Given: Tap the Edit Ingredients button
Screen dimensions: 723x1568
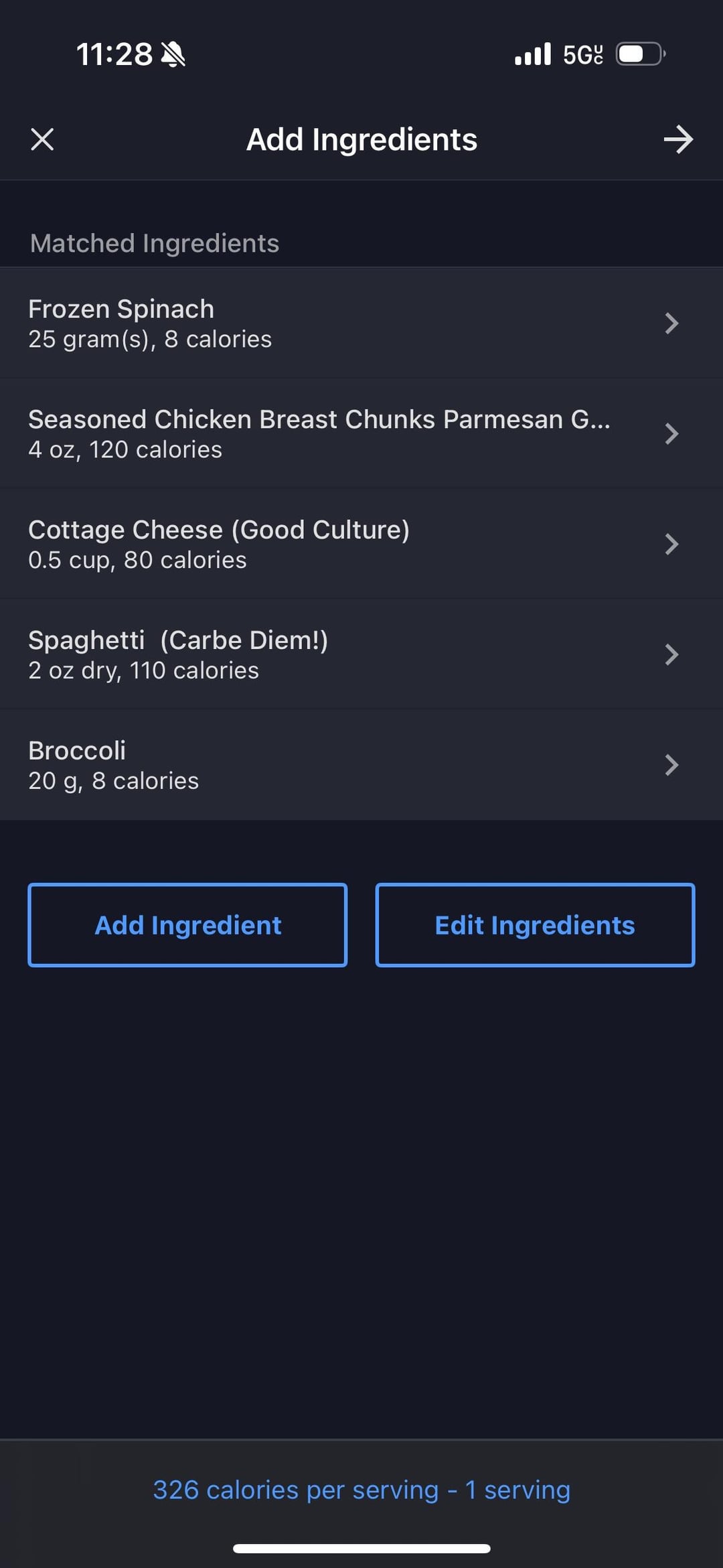Looking at the screenshot, I should (535, 925).
